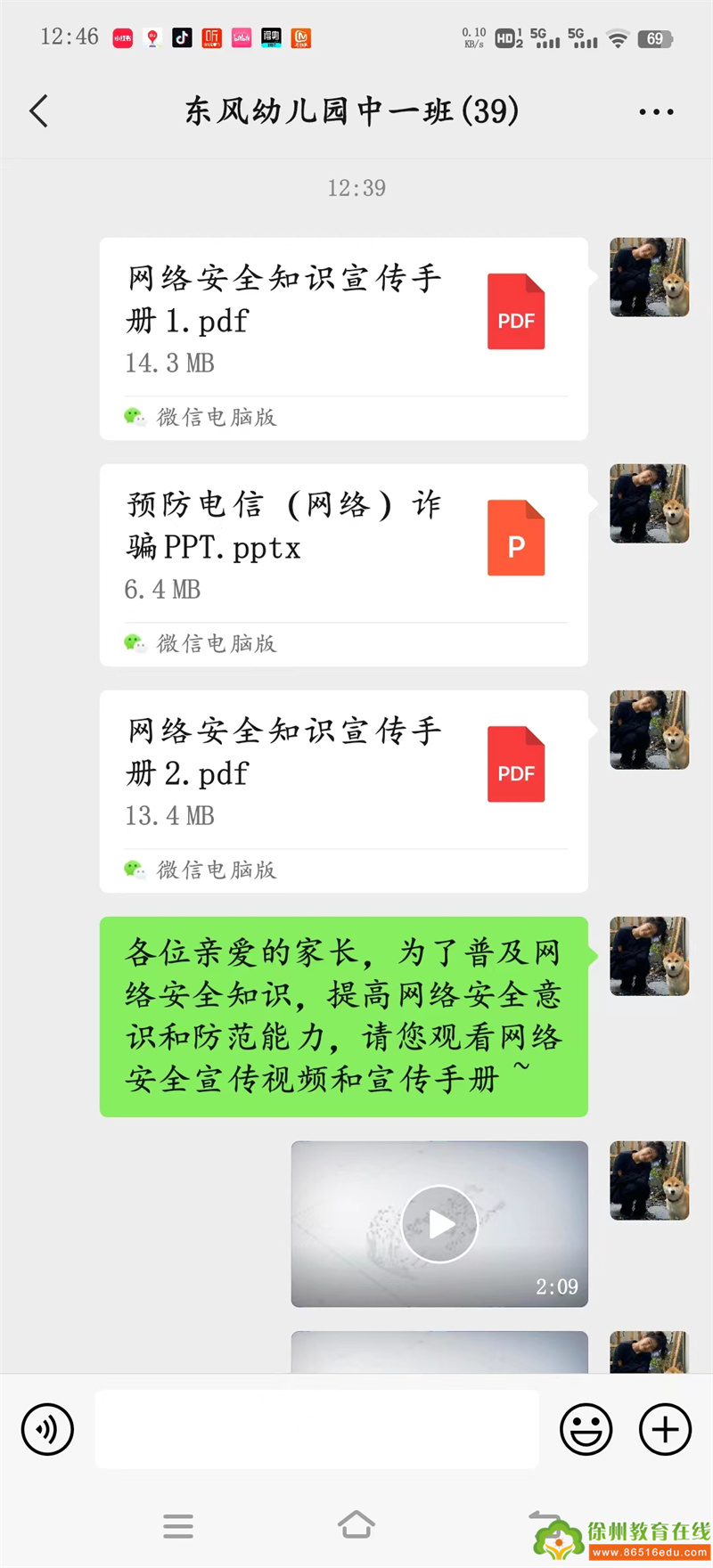Go to the system home screen
Screen dimensions: 713x1568
point(356,1525)
